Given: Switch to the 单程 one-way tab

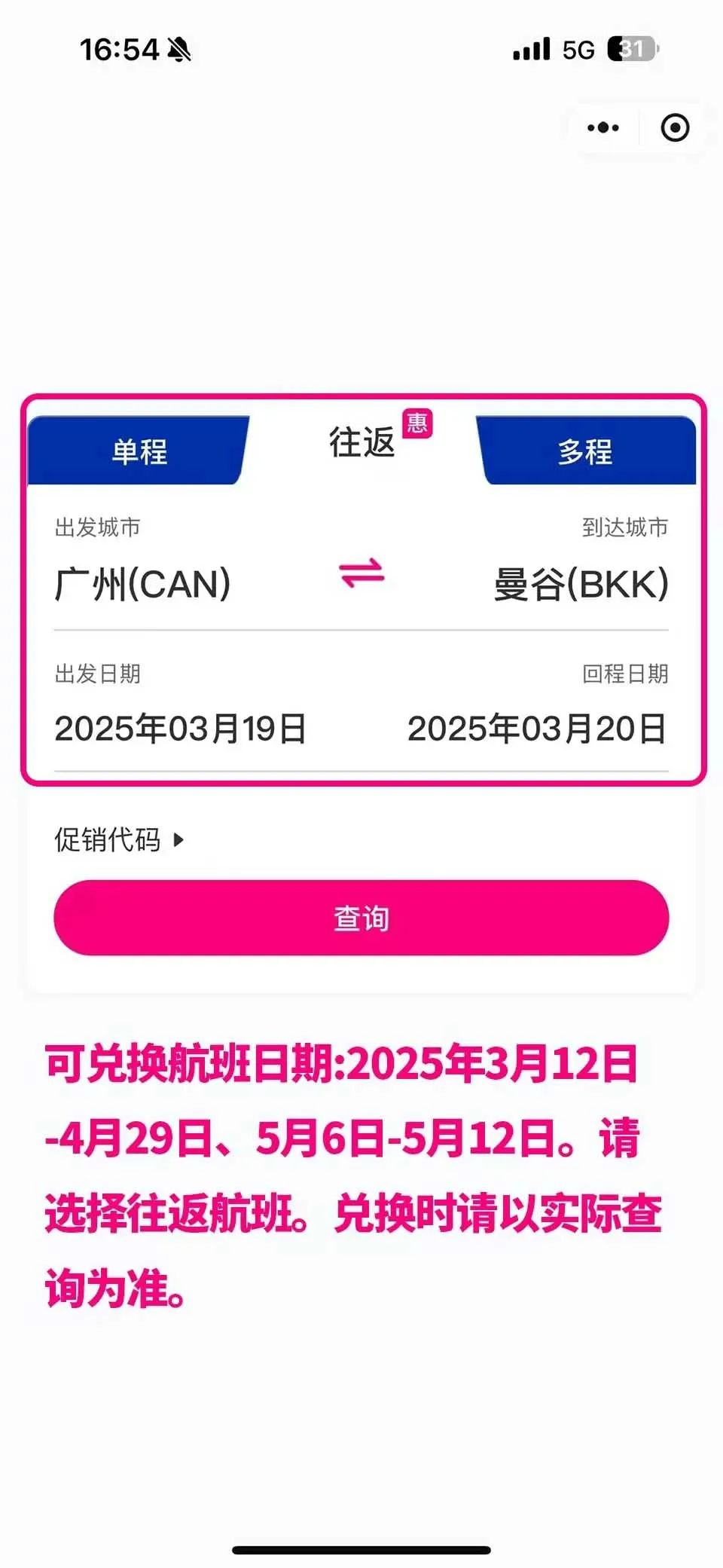Looking at the screenshot, I should tap(139, 451).
